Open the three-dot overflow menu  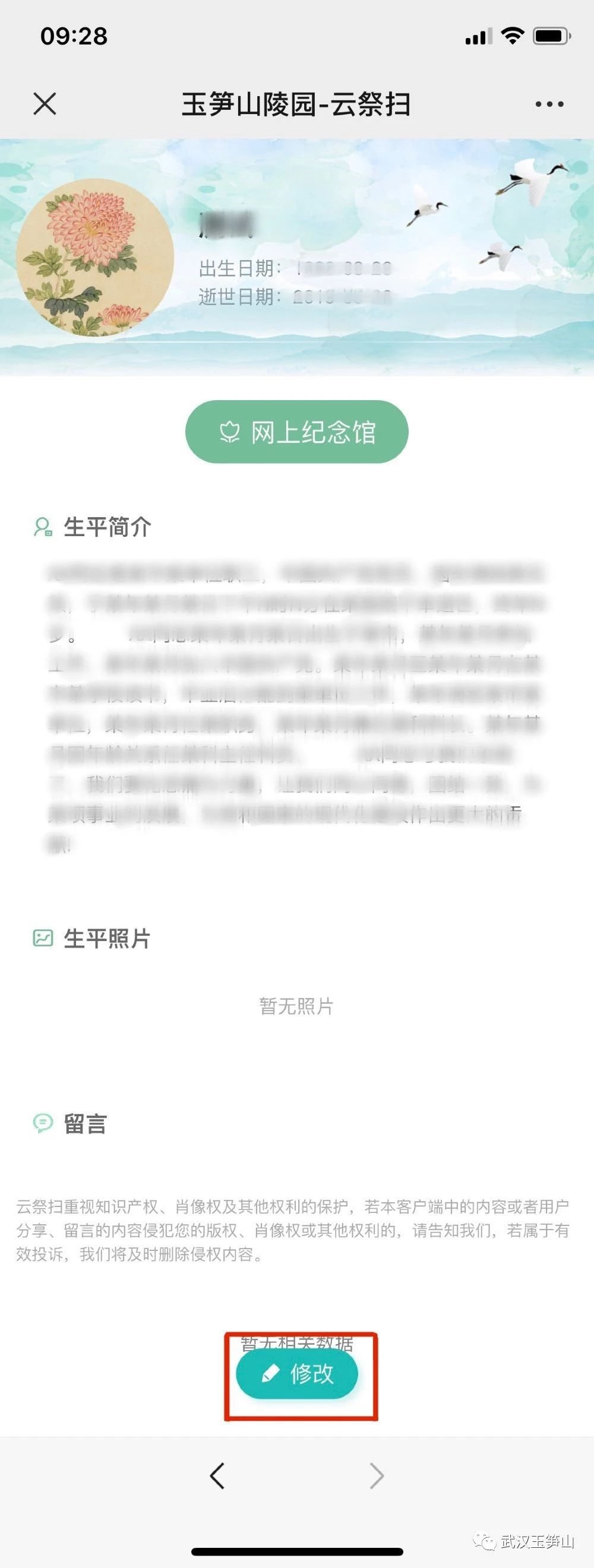coord(549,104)
